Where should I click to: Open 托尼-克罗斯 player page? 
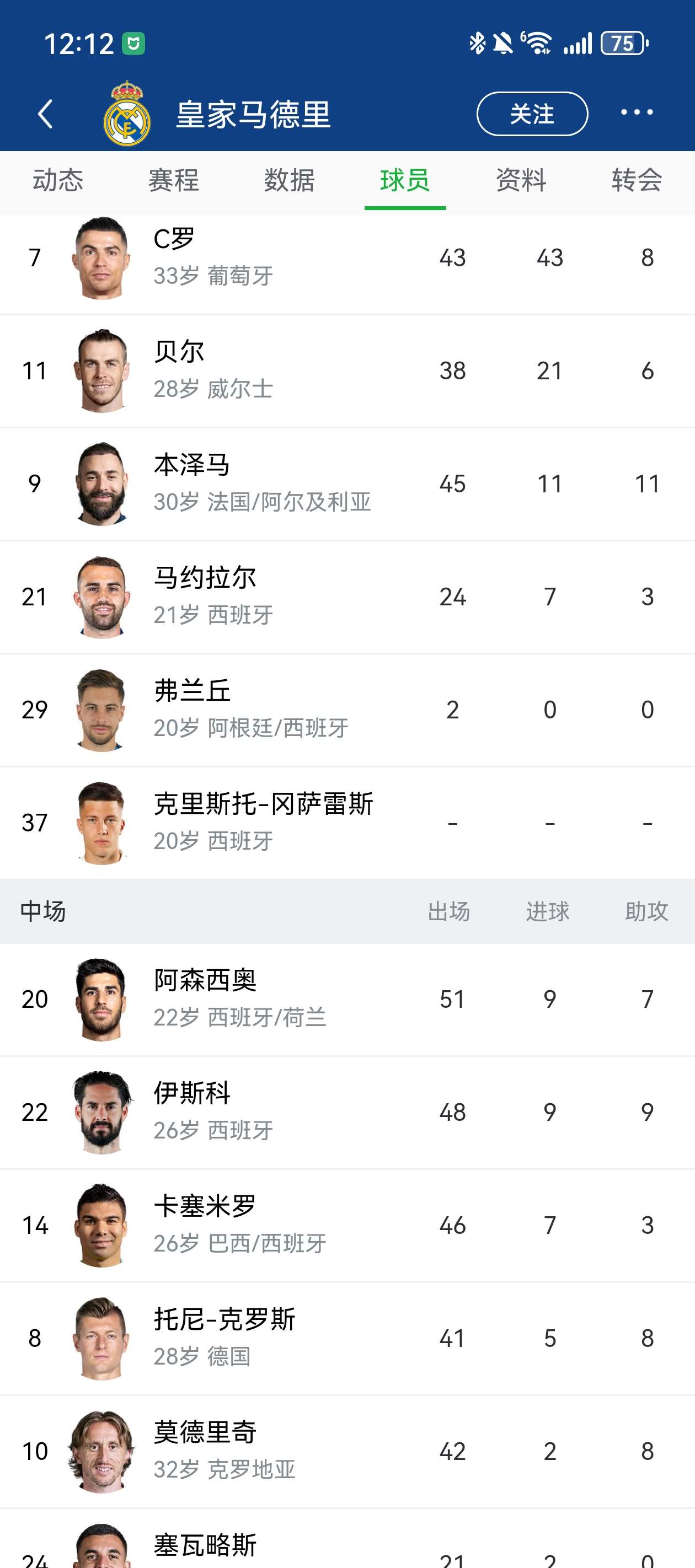(347, 1339)
